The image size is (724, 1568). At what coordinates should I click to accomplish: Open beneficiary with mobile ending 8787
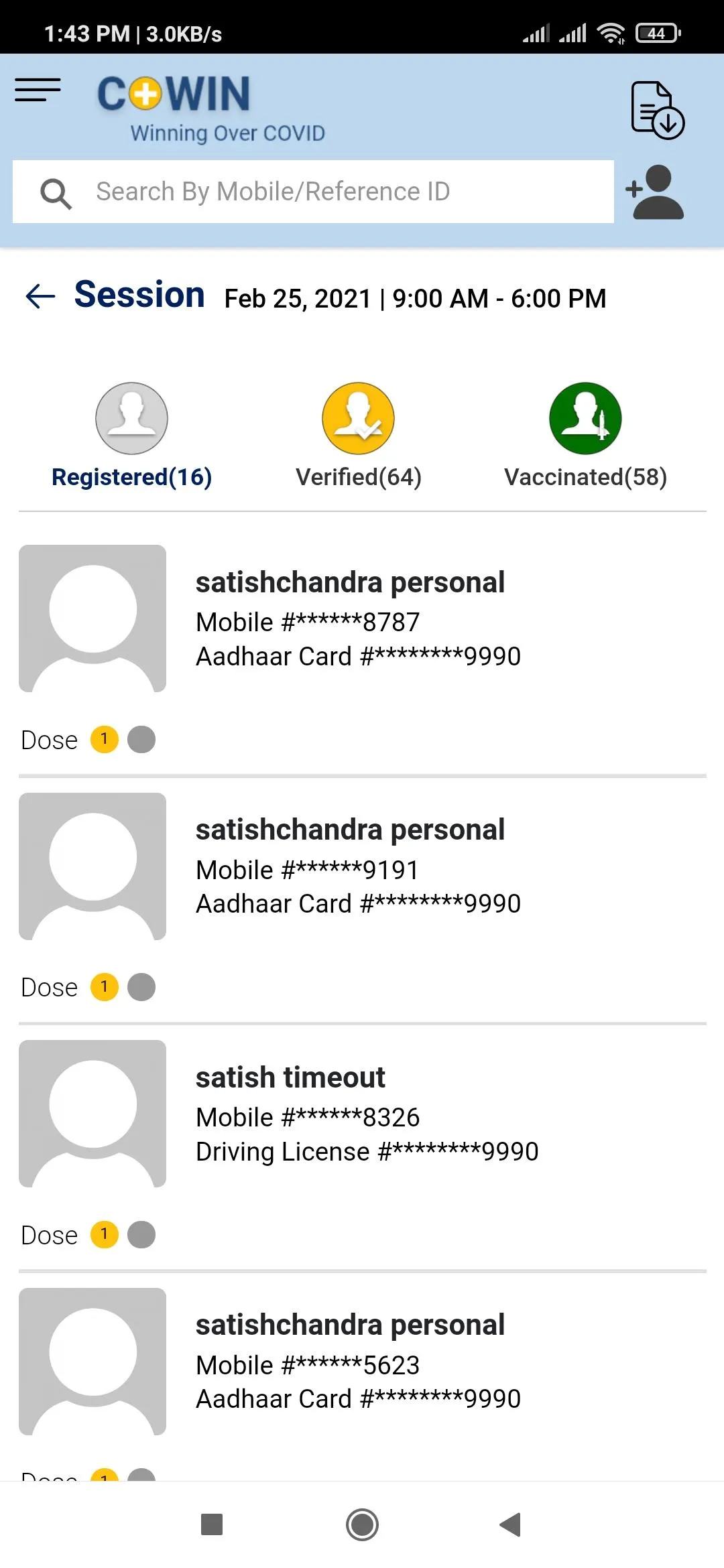click(362, 620)
